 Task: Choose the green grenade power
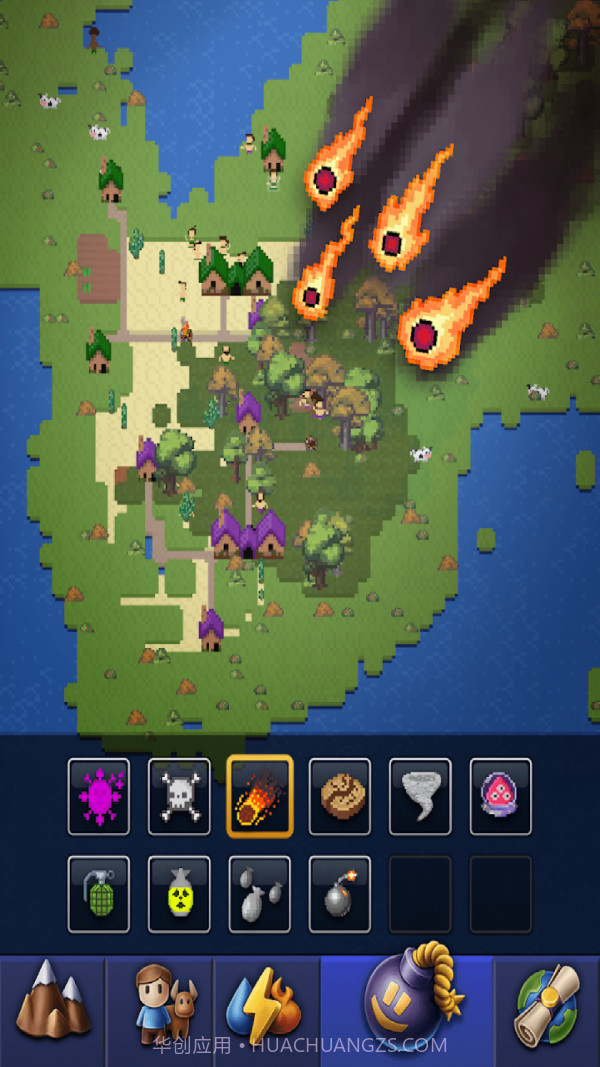[99, 893]
